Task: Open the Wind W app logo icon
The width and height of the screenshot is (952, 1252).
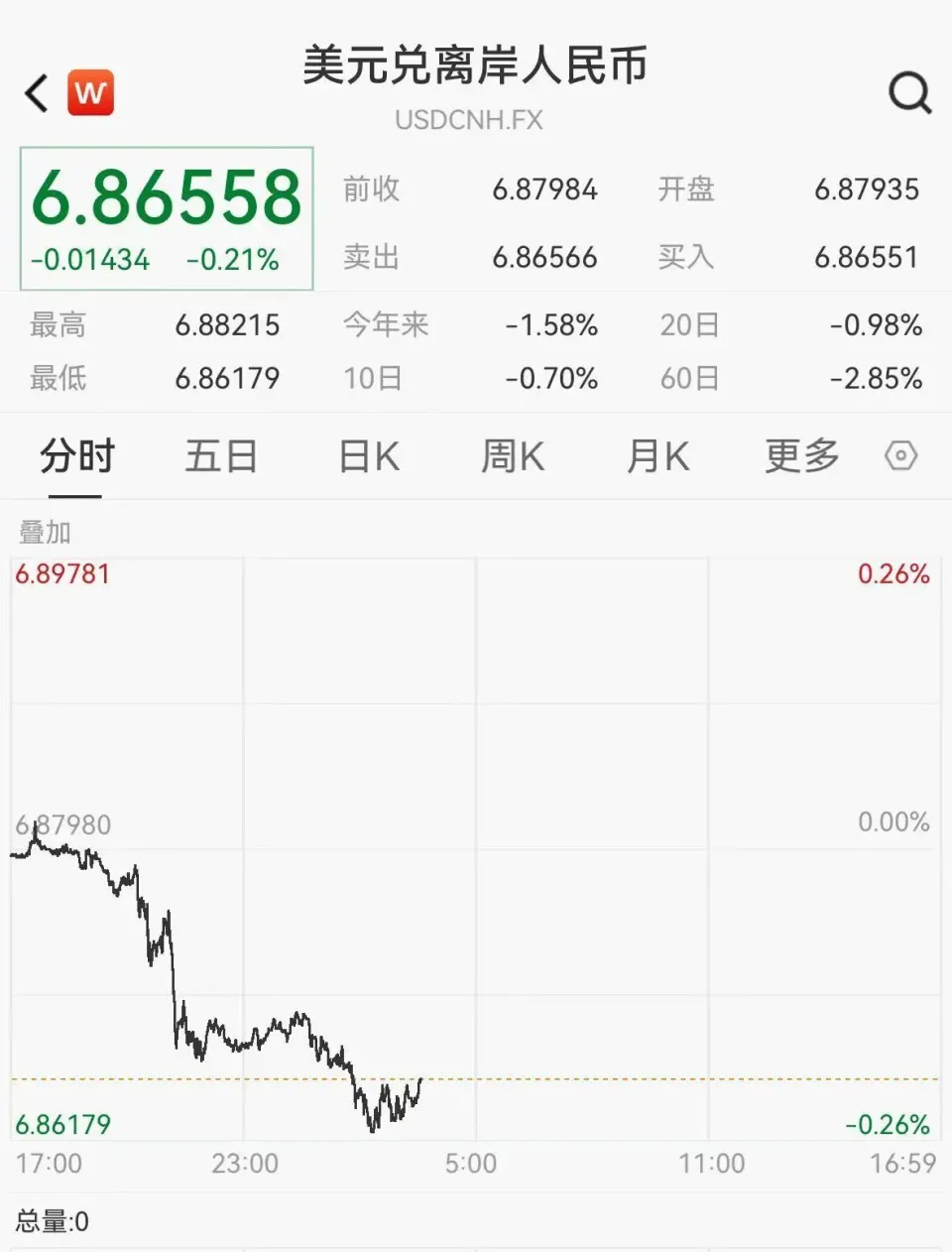Action: (x=90, y=92)
